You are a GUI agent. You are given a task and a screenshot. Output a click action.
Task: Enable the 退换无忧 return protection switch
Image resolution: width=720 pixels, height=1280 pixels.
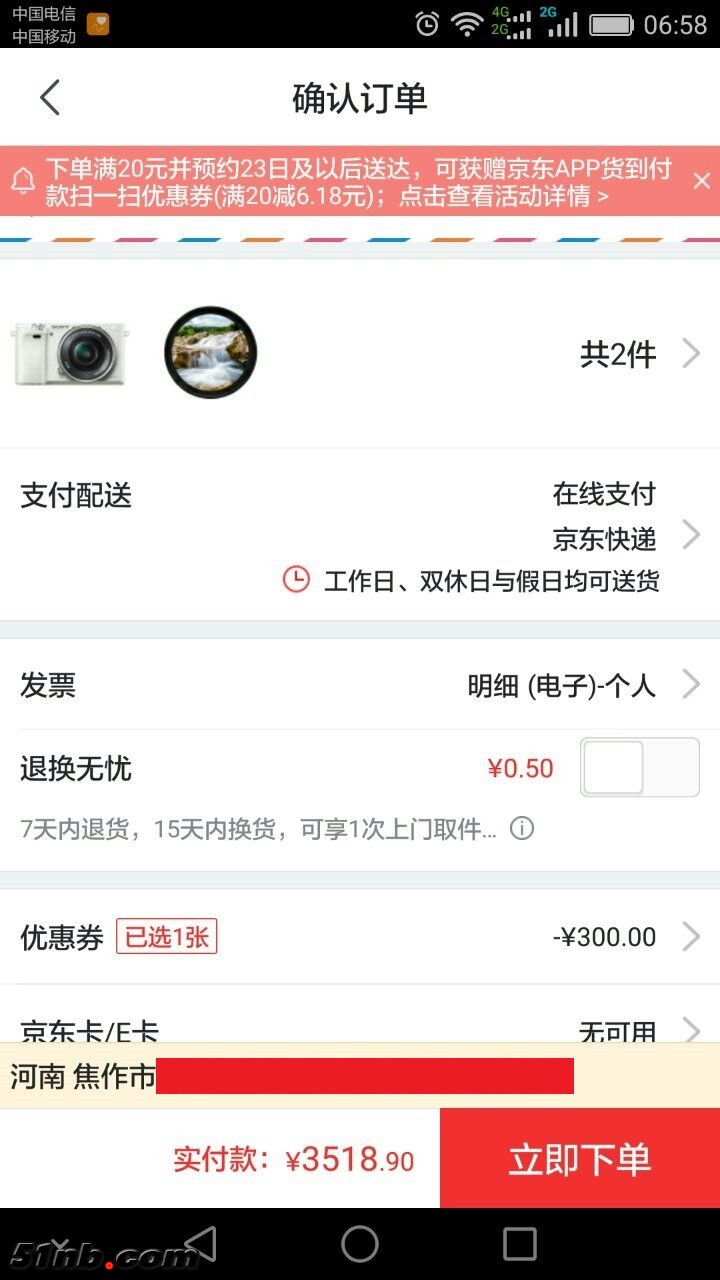pos(639,768)
